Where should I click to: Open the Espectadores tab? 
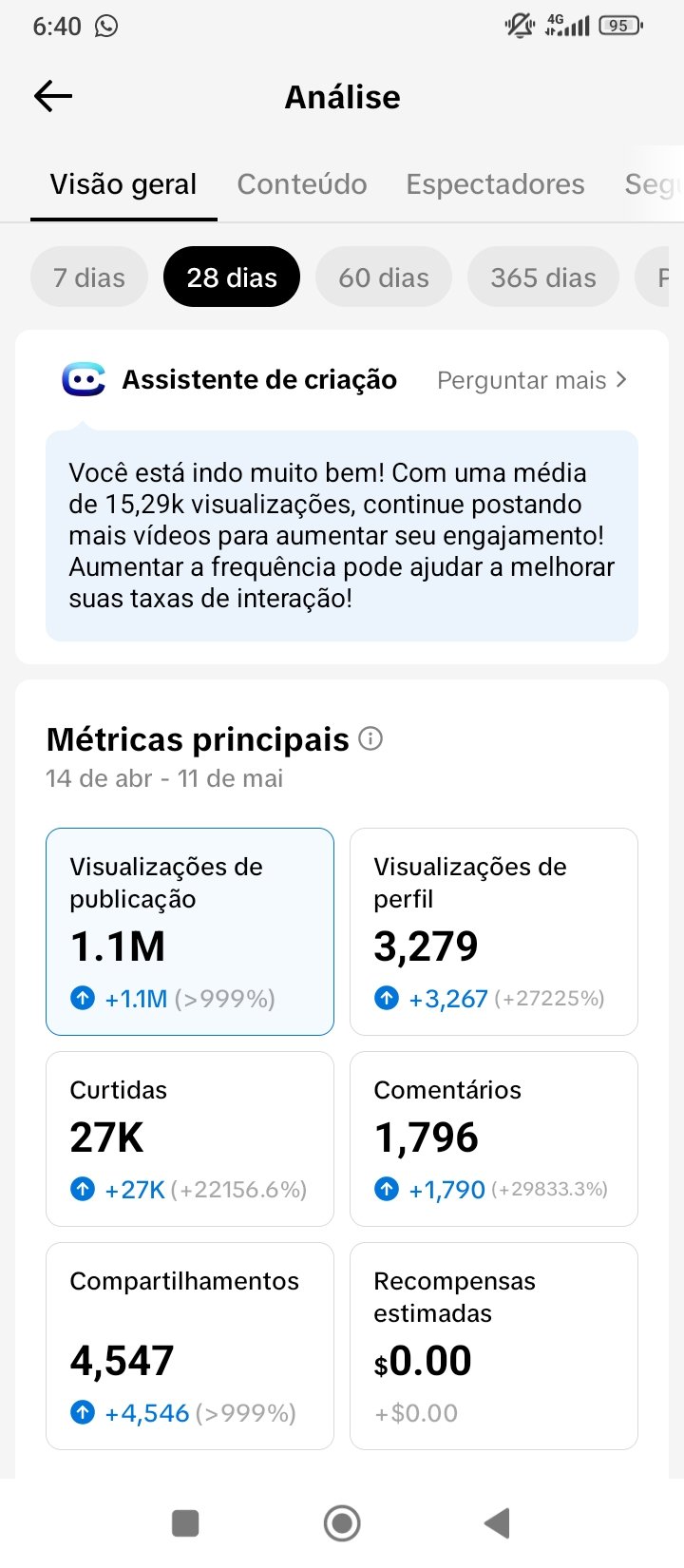tap(495, 183)
